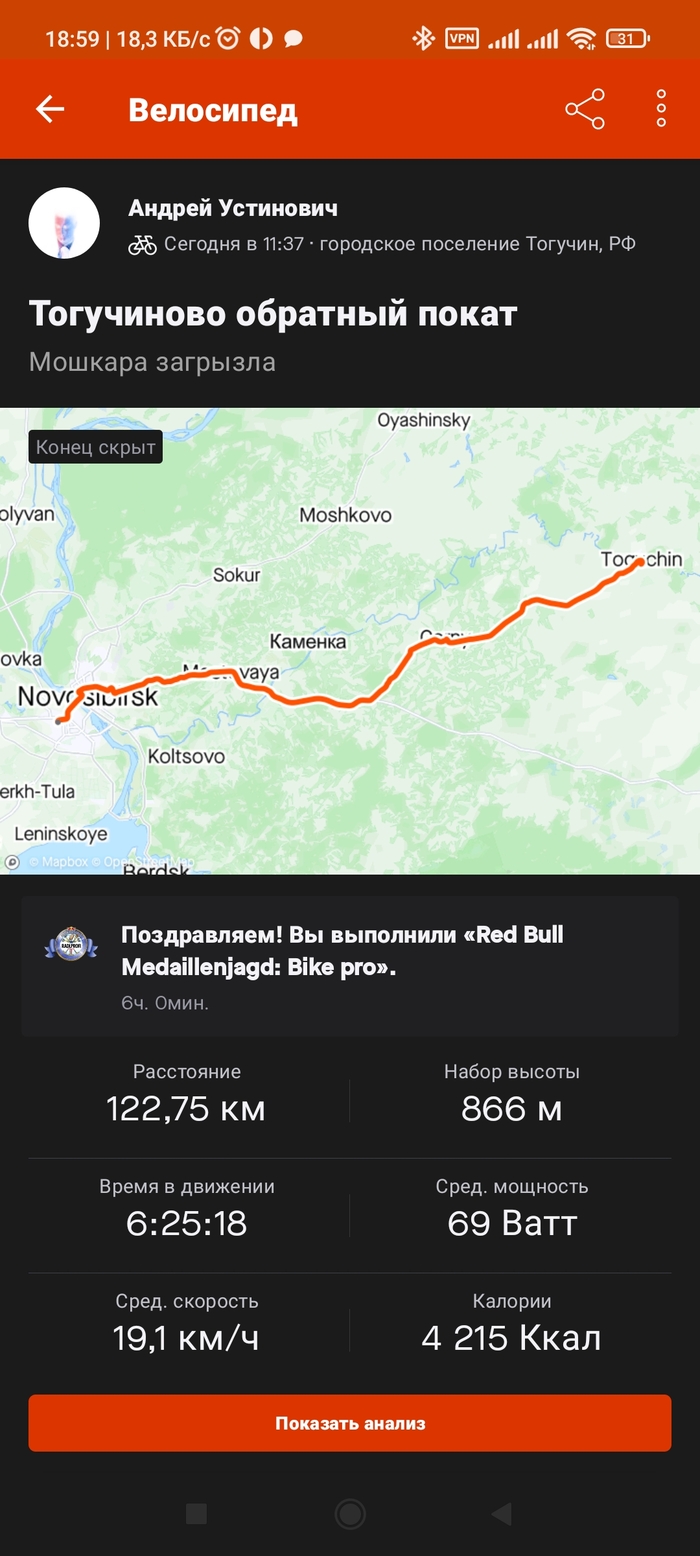
Task: Tap the system home button
Action: (x=350, y=1514)
